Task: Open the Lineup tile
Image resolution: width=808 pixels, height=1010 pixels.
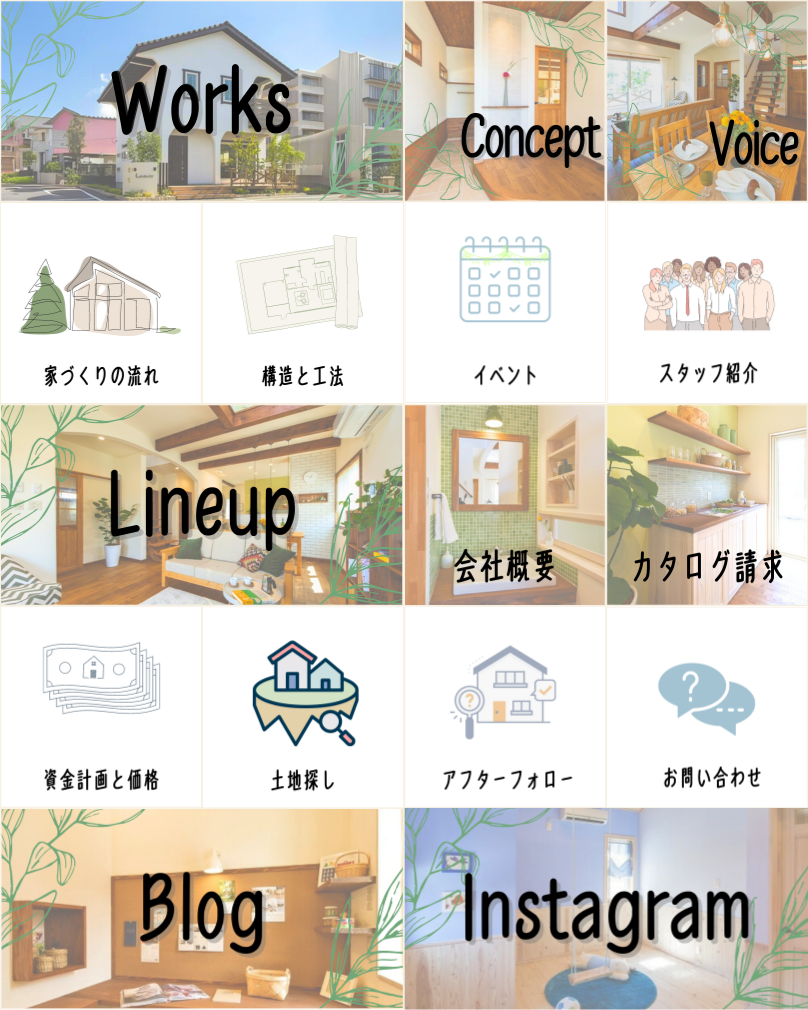Action: [x=201, y=505]
